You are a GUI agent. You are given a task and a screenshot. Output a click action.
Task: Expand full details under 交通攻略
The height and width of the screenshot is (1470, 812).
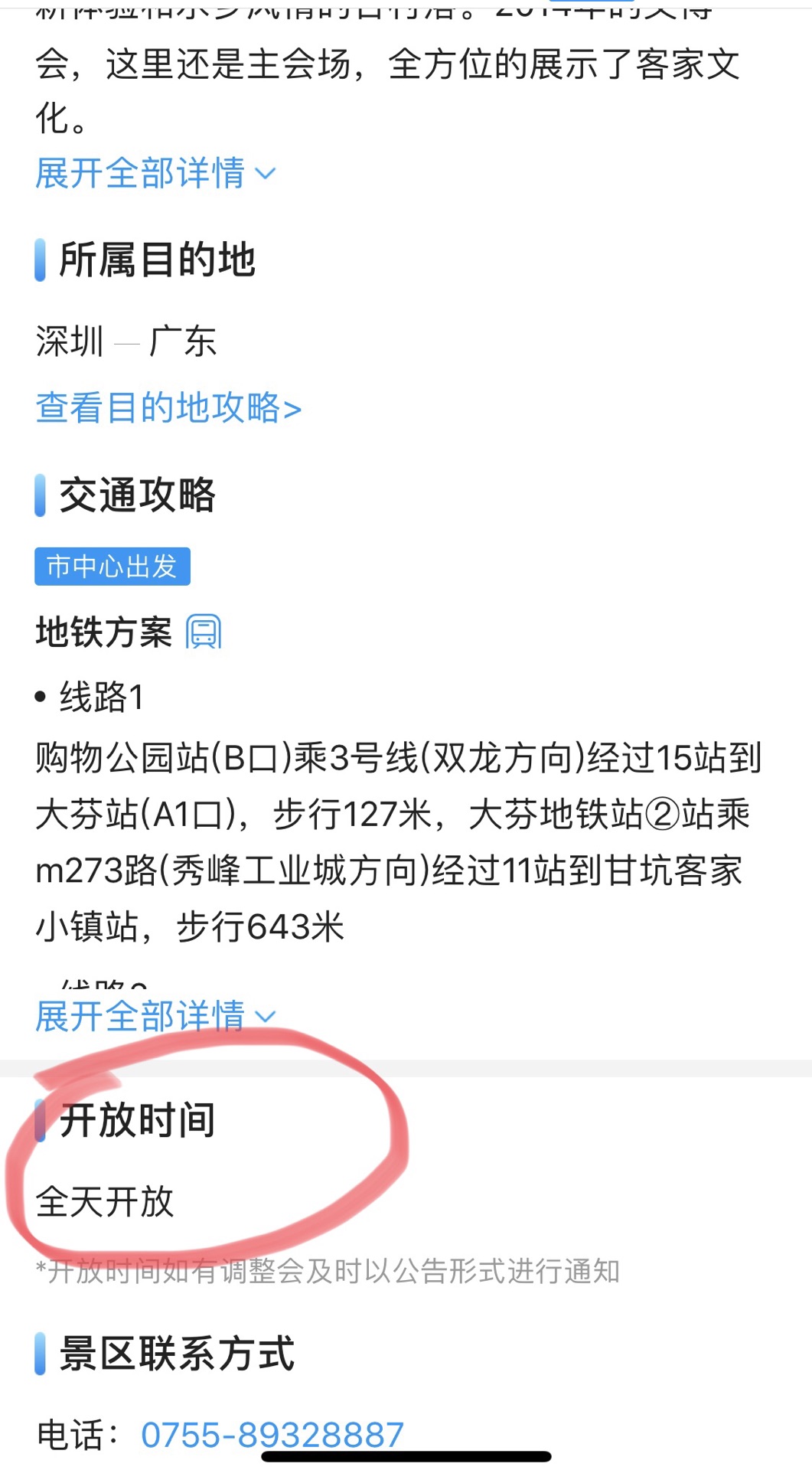154,1016
